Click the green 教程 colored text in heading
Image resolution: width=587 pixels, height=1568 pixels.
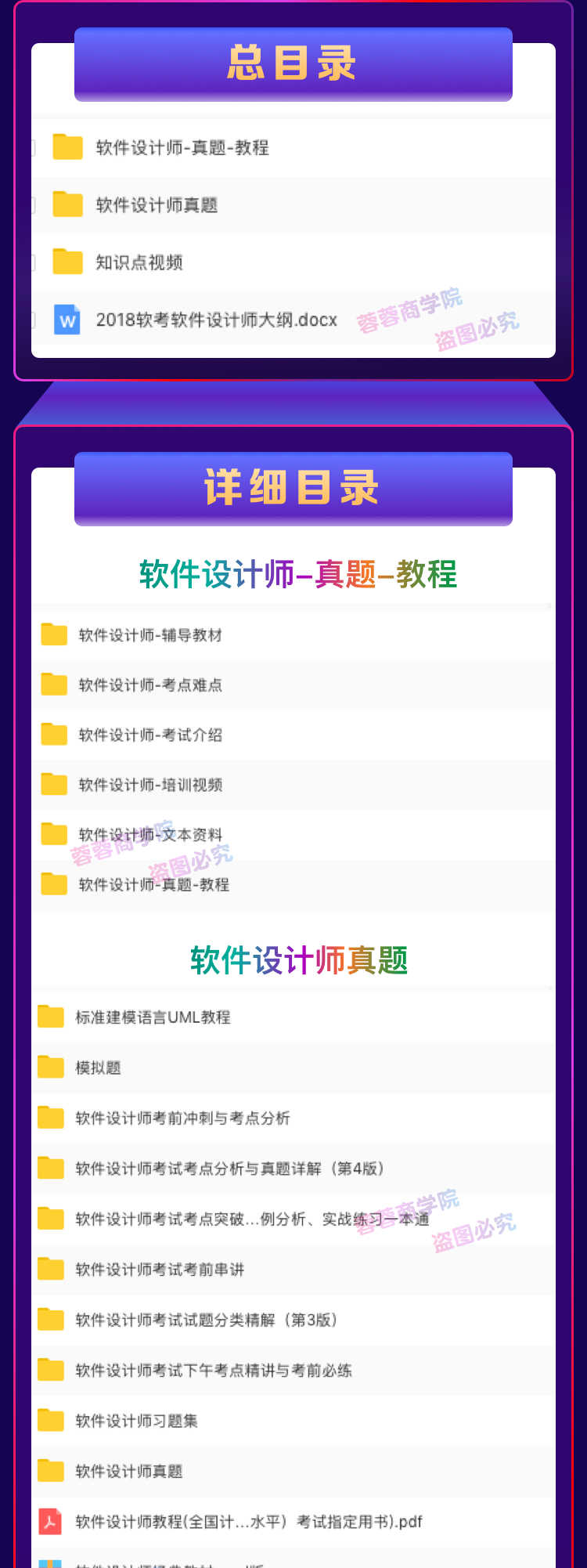pyautogui.click(x=429, y=574)
